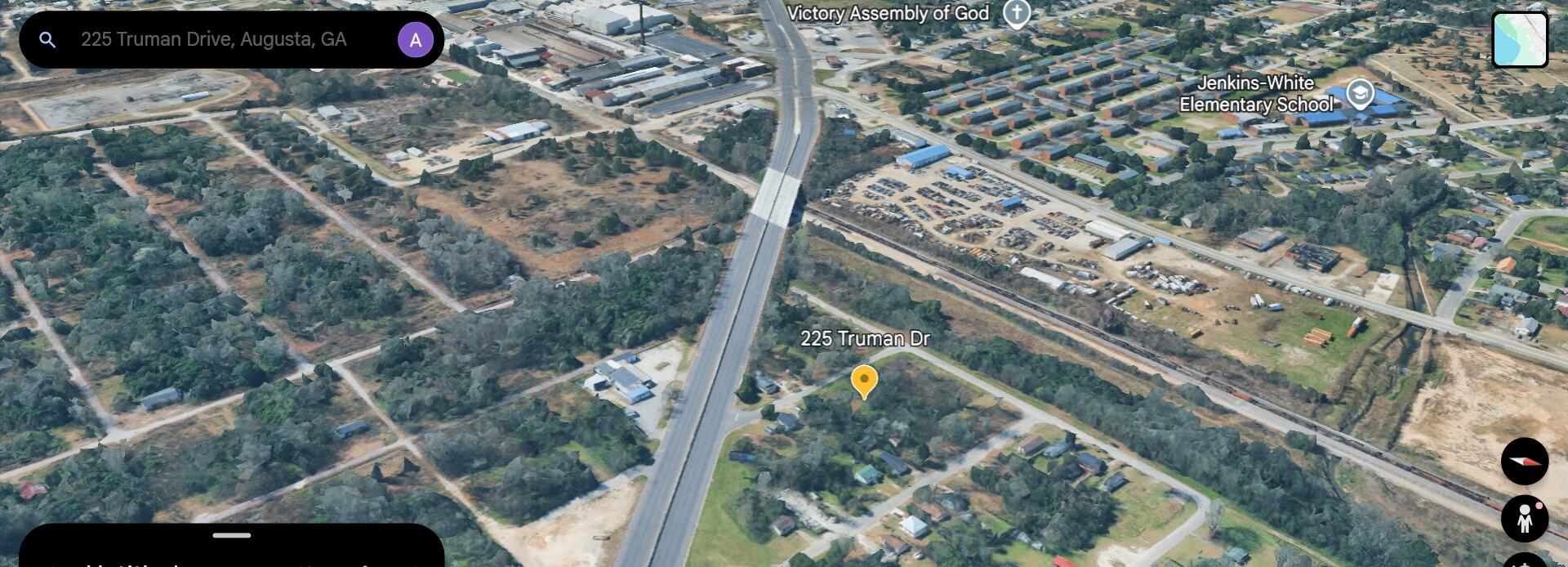Expand the bottom info panel handle

[232, 536]
